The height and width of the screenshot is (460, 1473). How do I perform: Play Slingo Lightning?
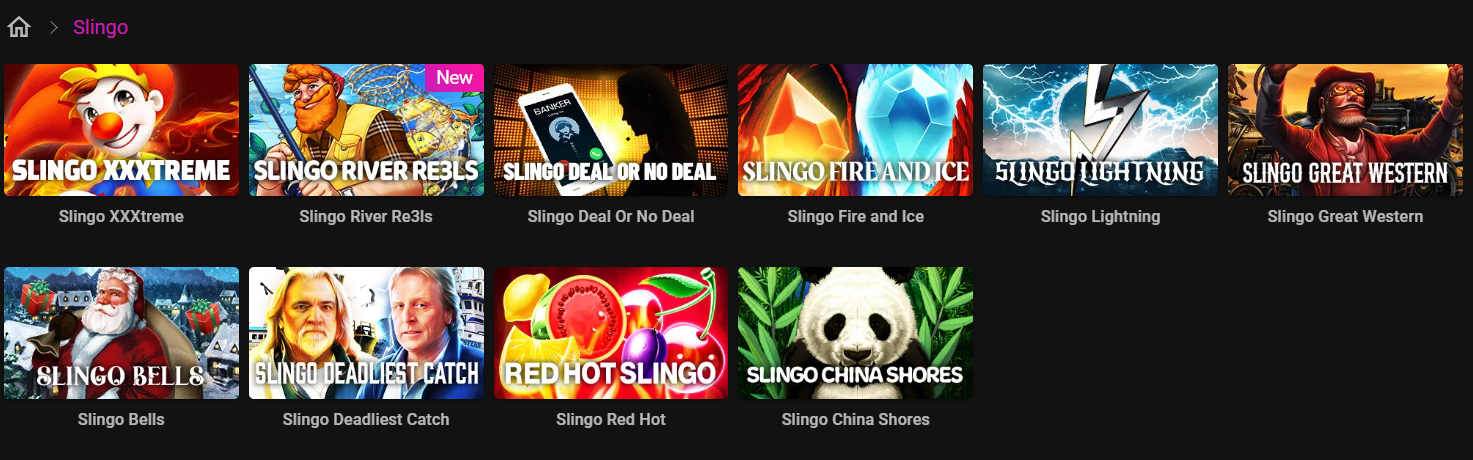pyautogui.click(x=1100, y=130)
